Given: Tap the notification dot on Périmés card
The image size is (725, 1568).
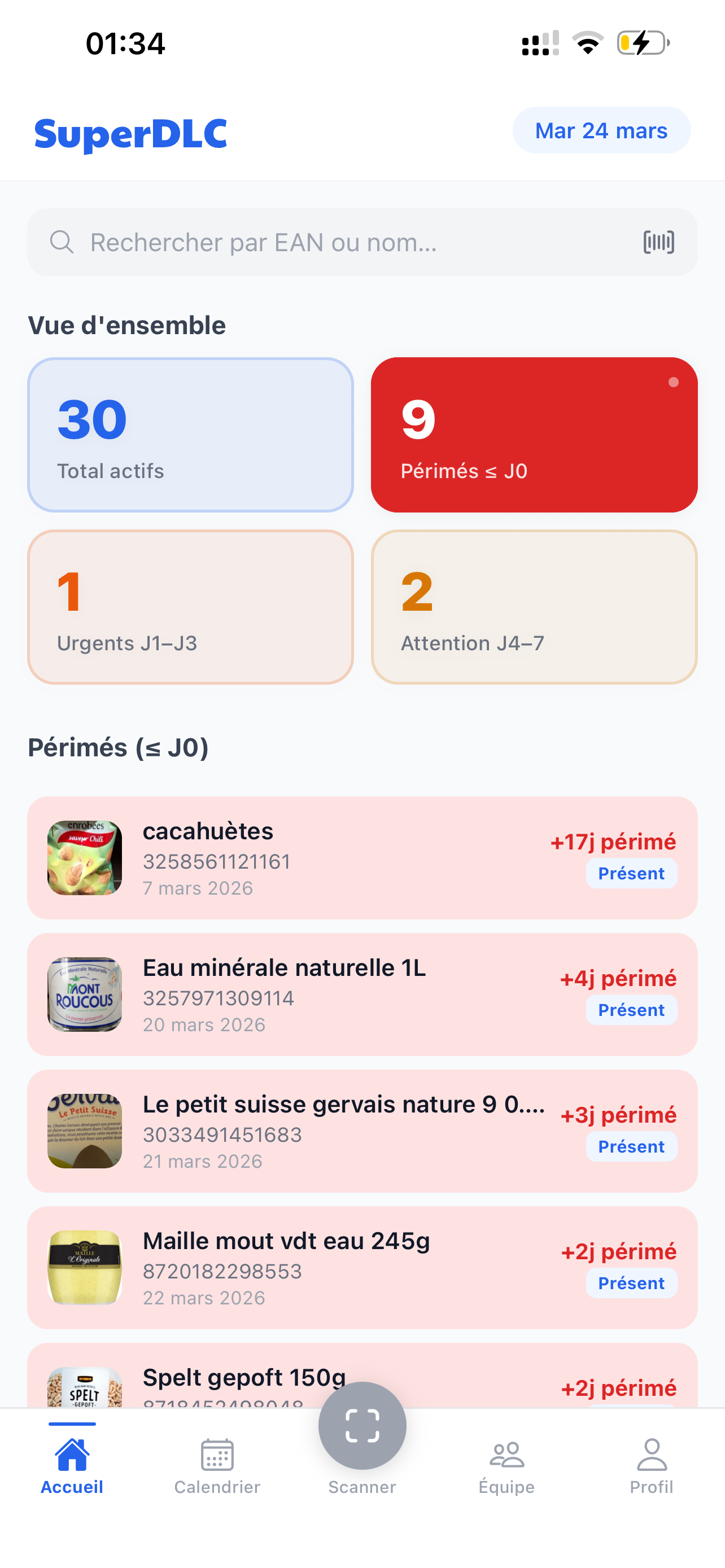Looking at the screenshot, I should coord(673,383).
